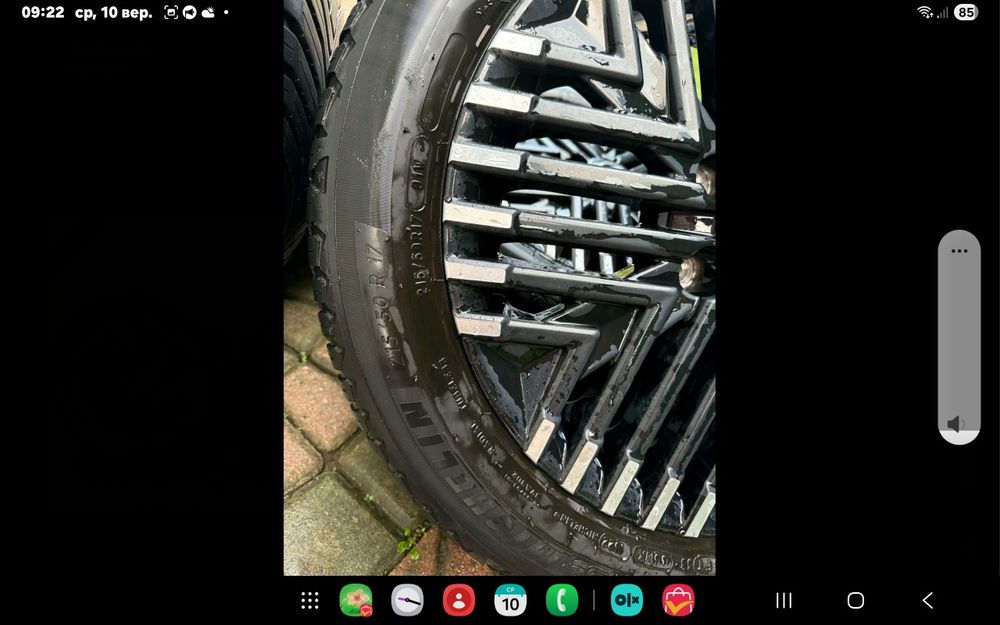Show recent apps from navigation bar

click(x=784, y=600)
